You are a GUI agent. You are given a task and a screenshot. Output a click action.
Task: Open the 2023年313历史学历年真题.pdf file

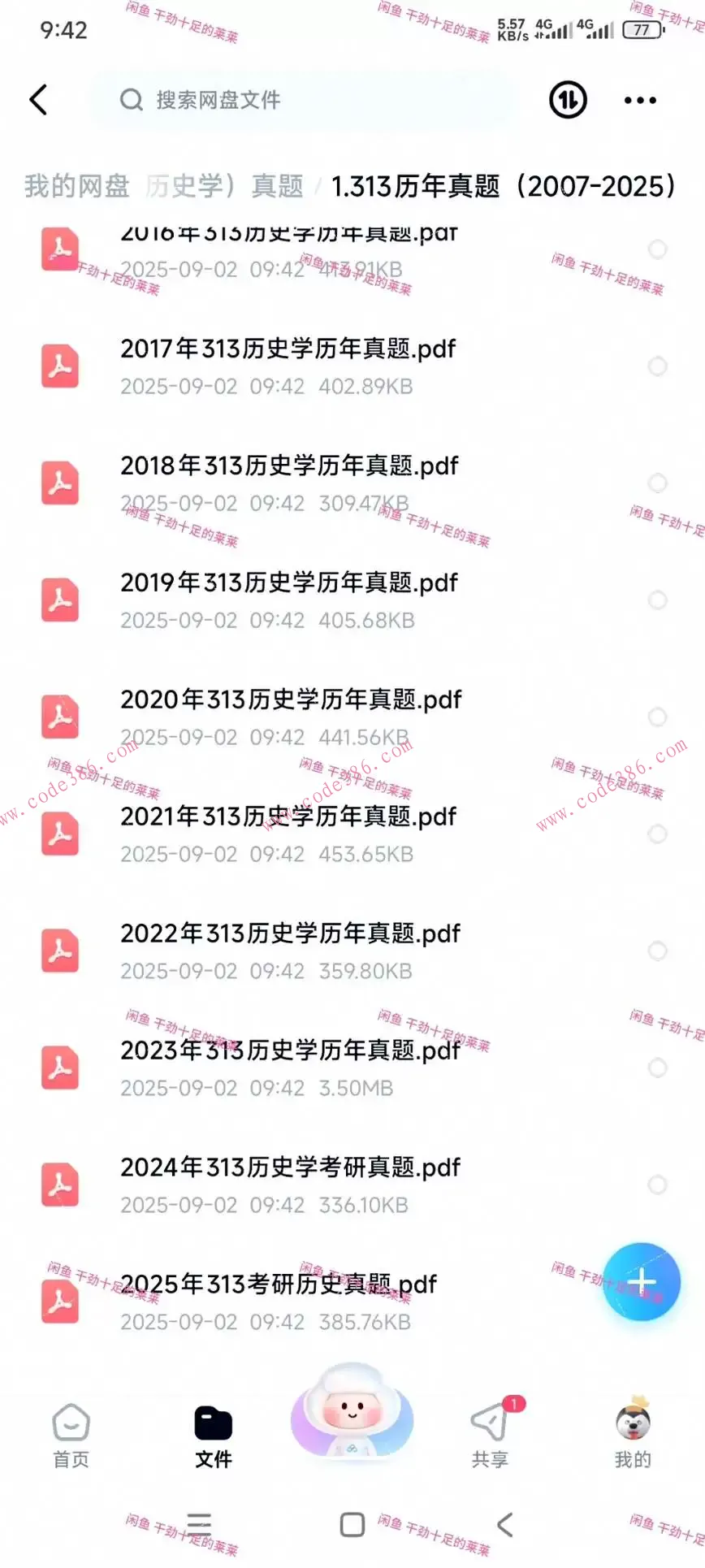click(289, 1050)
